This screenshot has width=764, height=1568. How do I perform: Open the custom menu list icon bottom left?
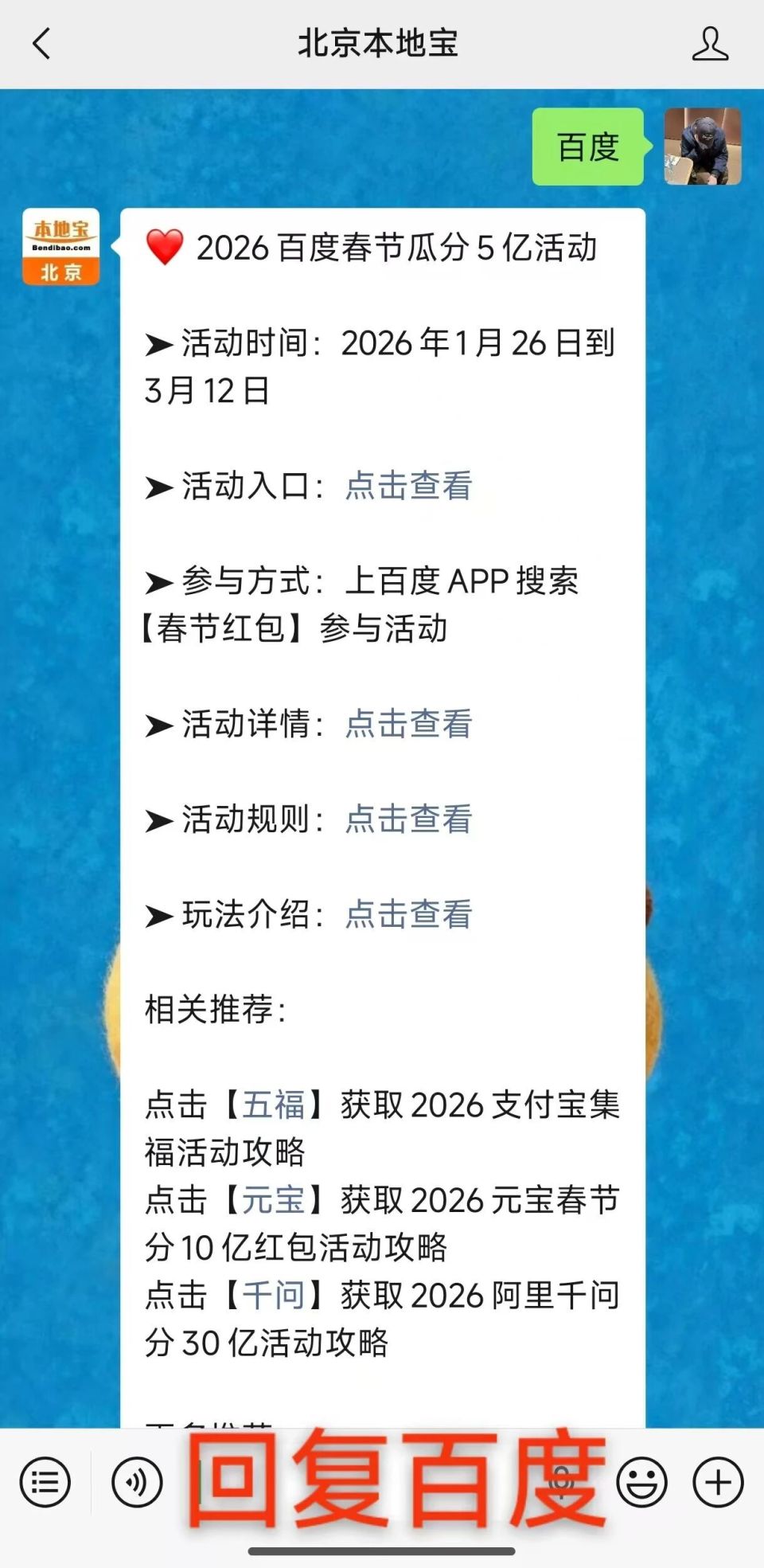45,1481
